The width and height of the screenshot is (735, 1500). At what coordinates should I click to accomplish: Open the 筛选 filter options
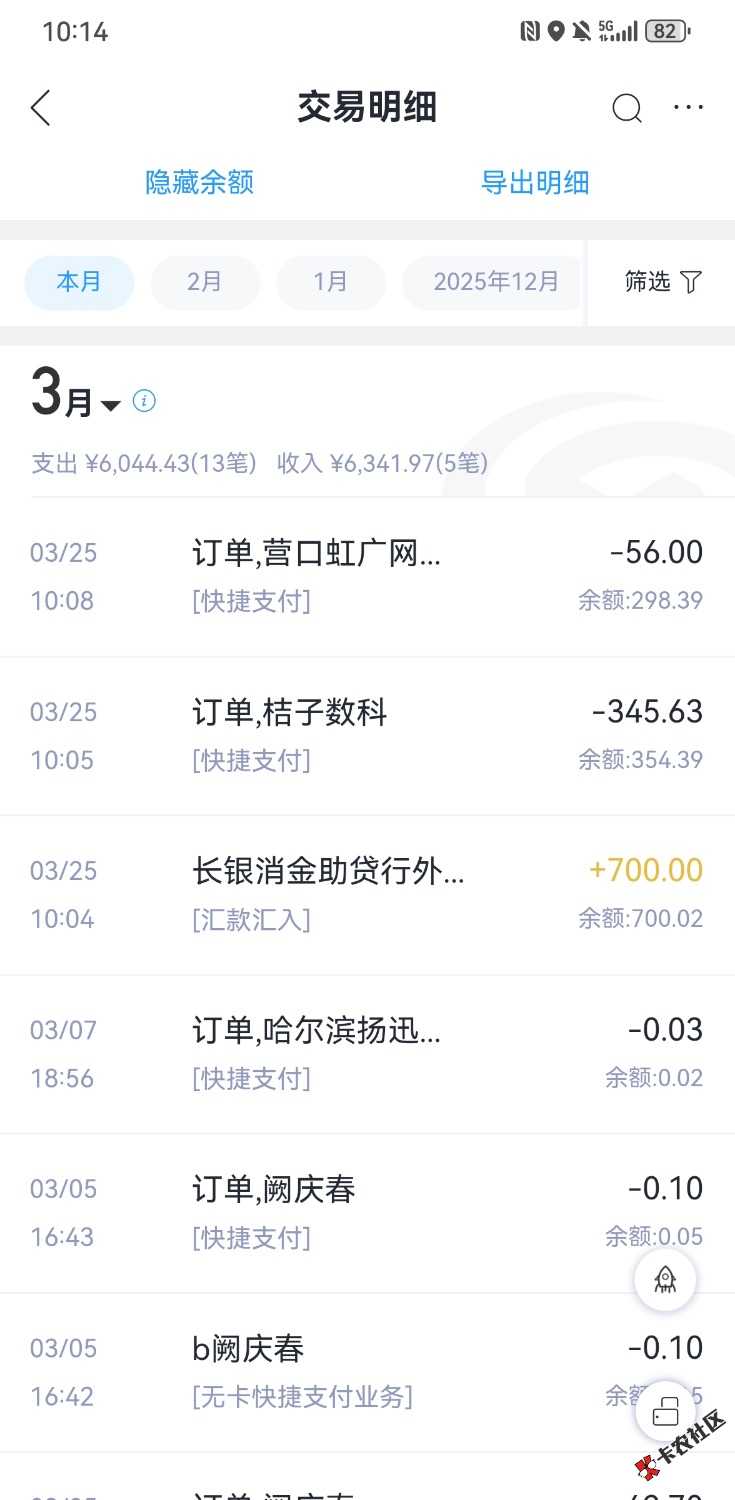pos(663,282)
